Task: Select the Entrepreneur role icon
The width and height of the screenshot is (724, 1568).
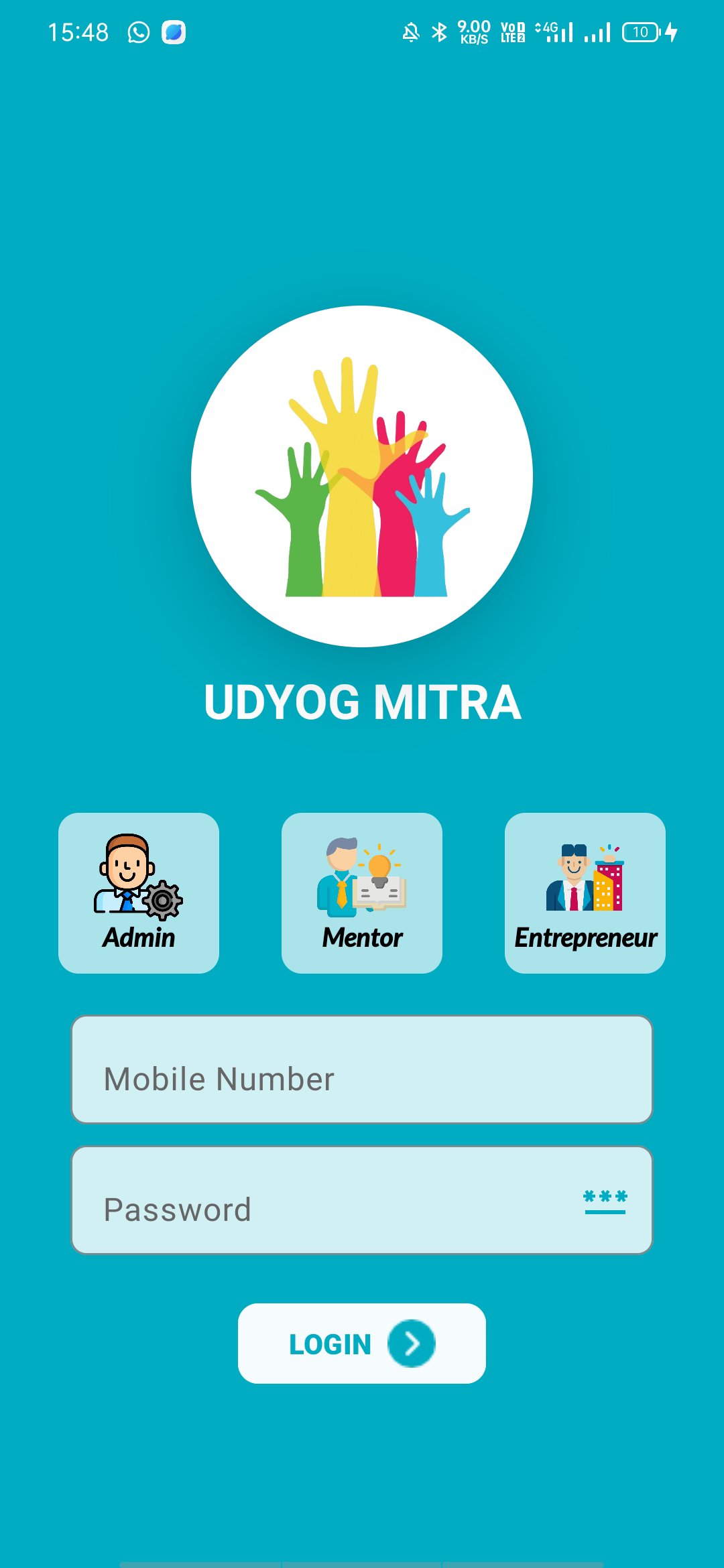Action: point(585,871)
